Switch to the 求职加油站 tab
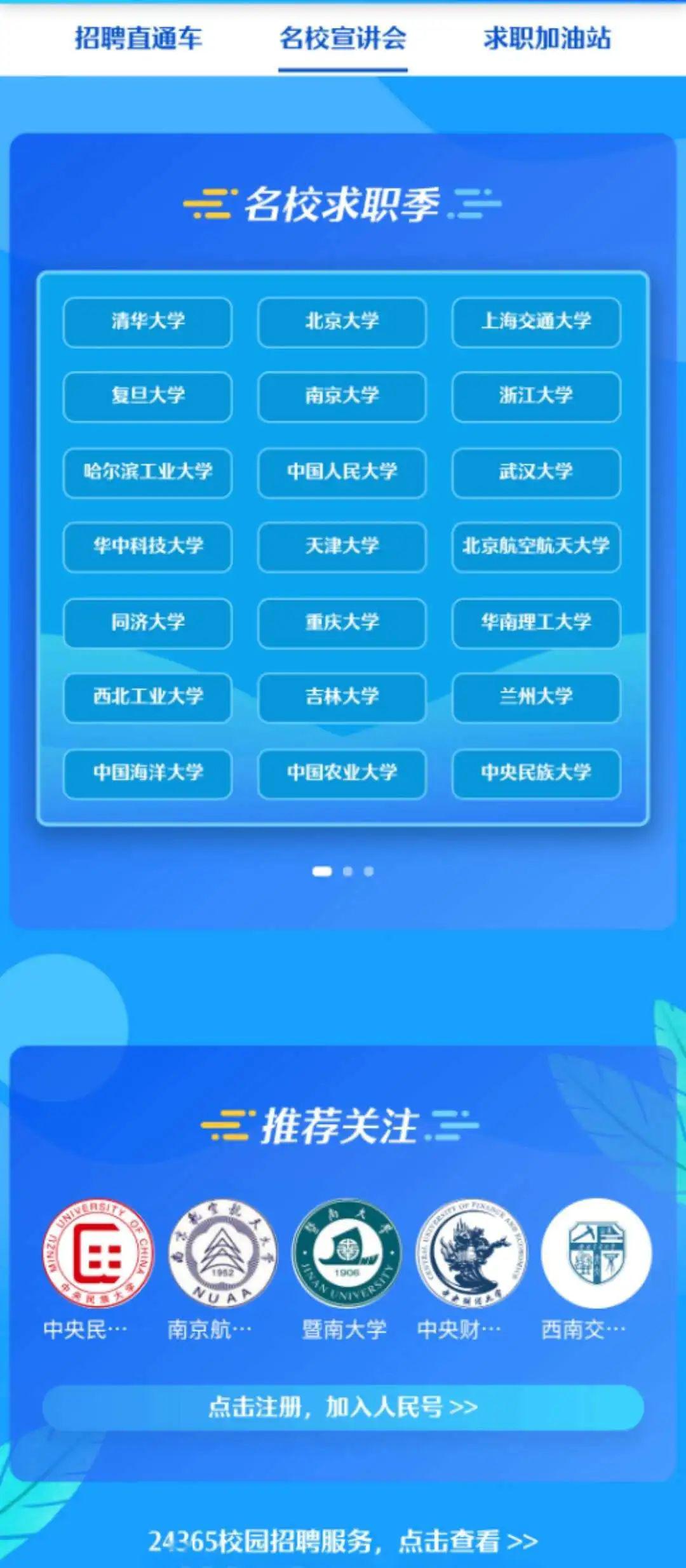 click(547, 38)
